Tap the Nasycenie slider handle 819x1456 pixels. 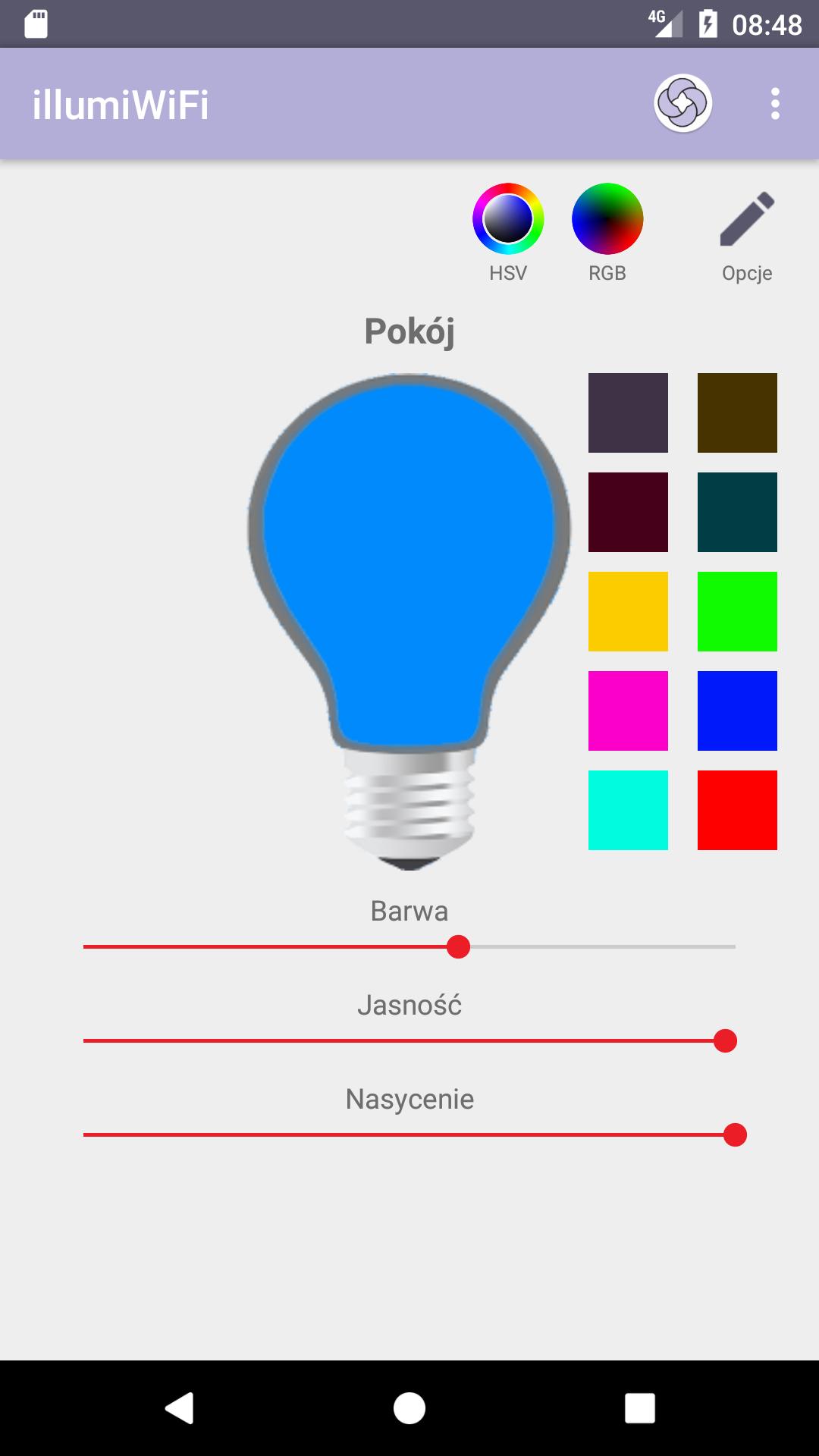[x=733, y=1135]
